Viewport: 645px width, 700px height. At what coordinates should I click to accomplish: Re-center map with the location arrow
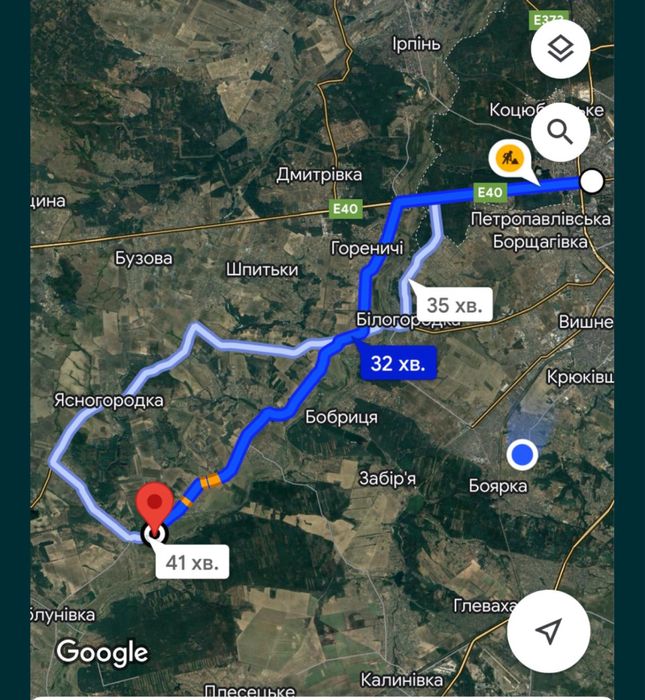click(548, 630)
